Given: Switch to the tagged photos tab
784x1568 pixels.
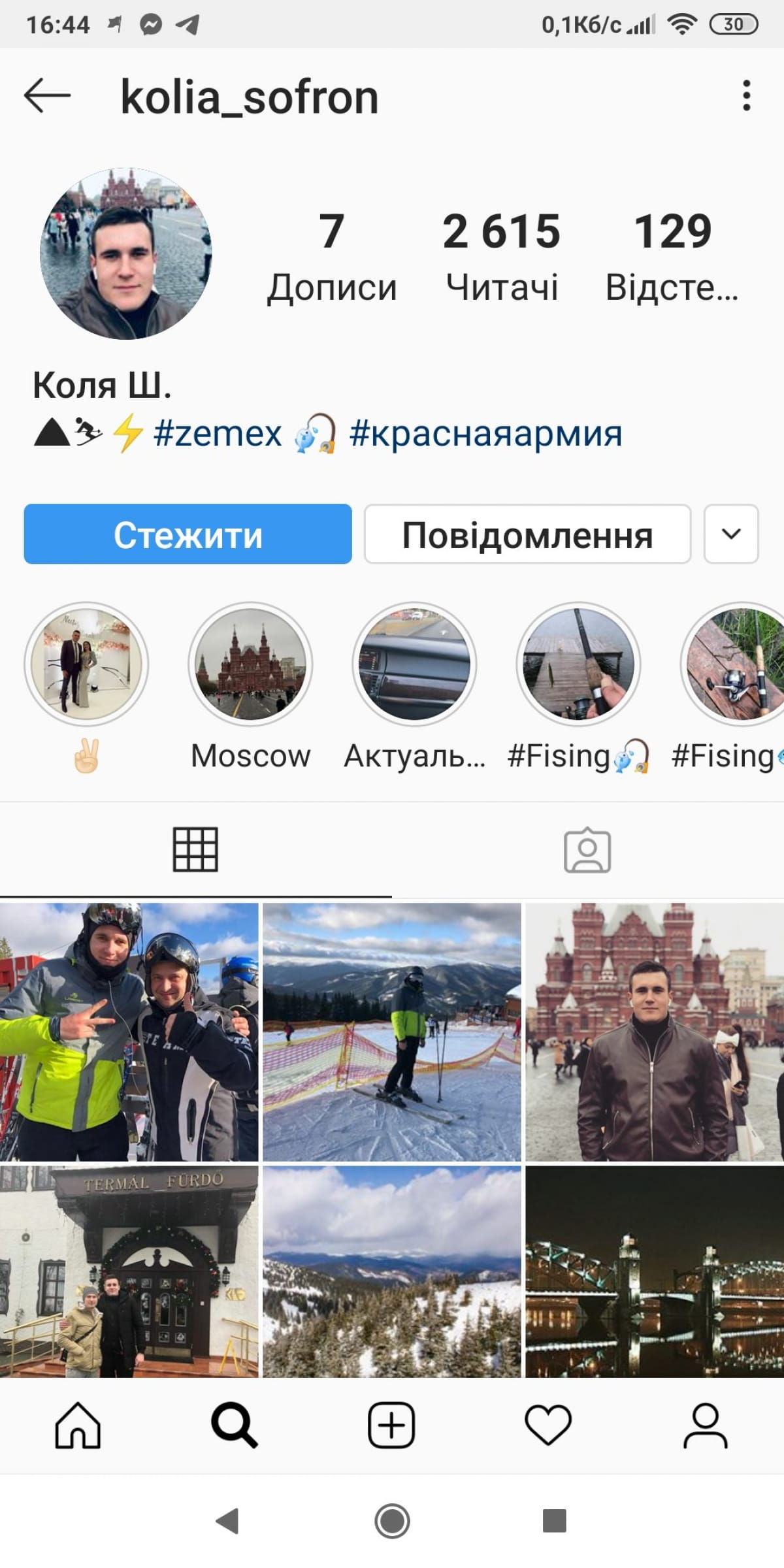Looking at the screenshot, I should tap(587, 850).
